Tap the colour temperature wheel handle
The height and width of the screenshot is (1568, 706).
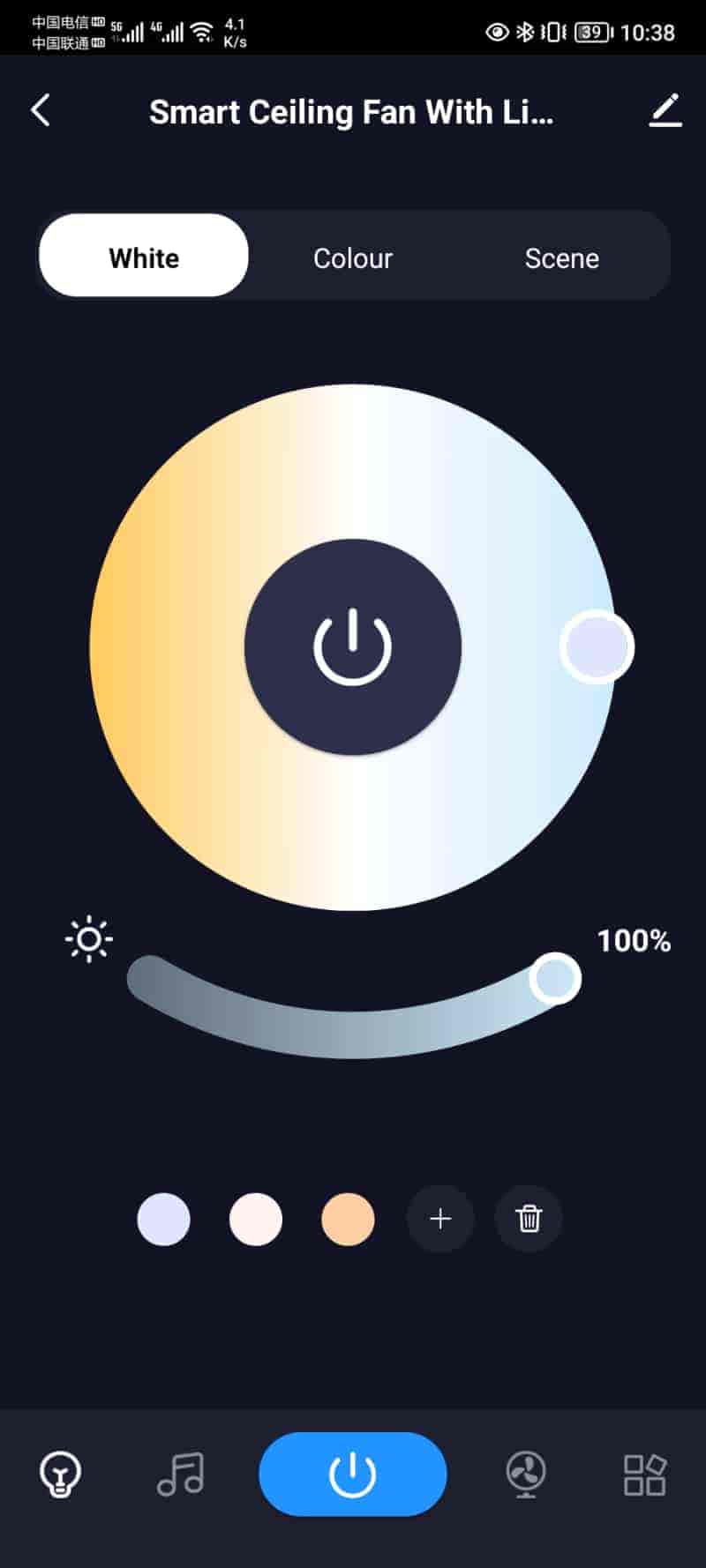pos(597,646)
